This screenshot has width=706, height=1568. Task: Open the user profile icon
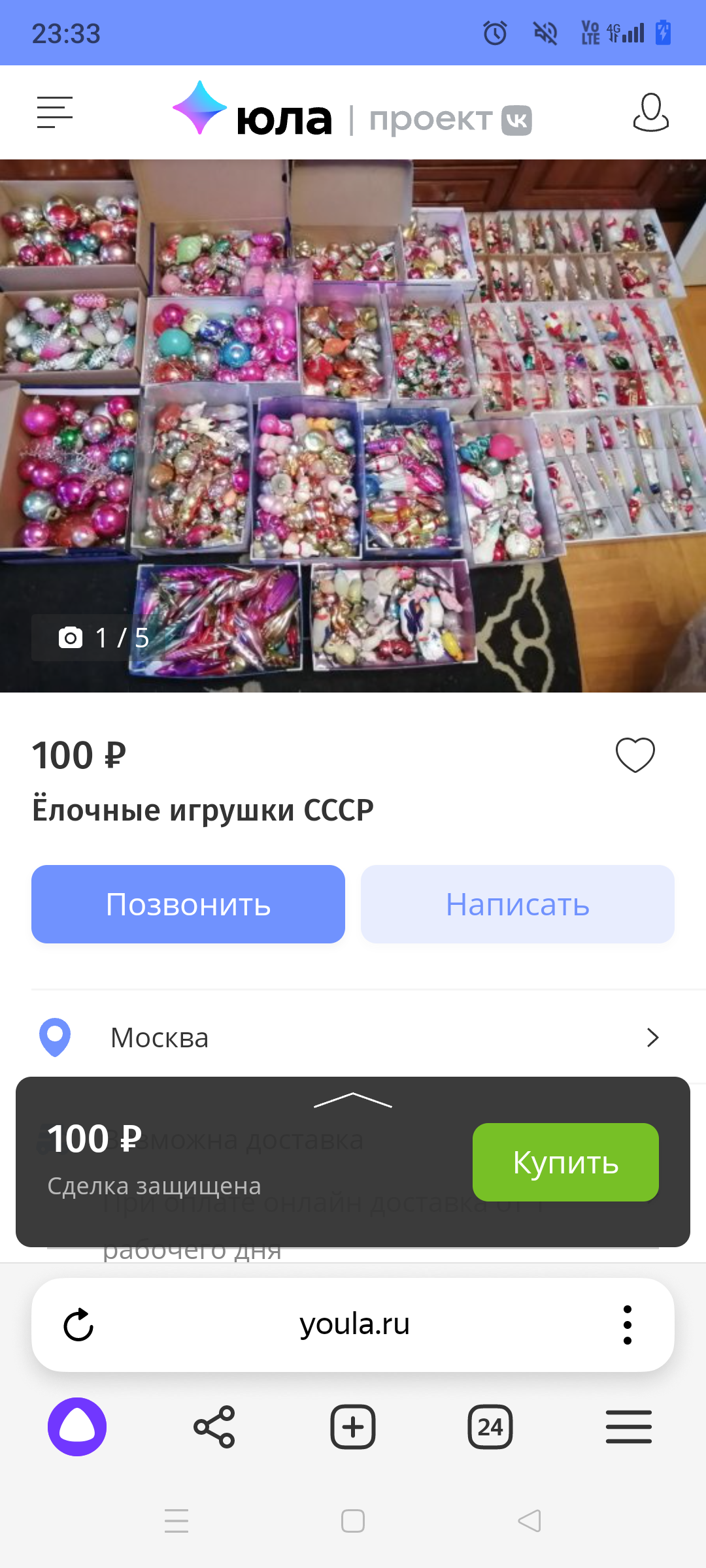click(650, 112)
